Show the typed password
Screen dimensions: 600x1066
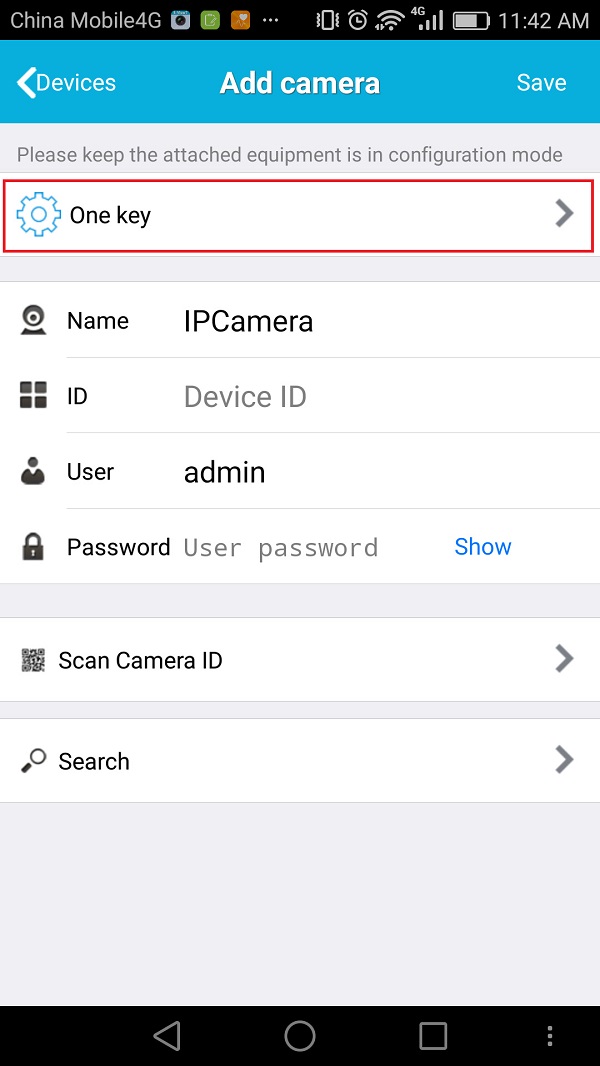482,547
